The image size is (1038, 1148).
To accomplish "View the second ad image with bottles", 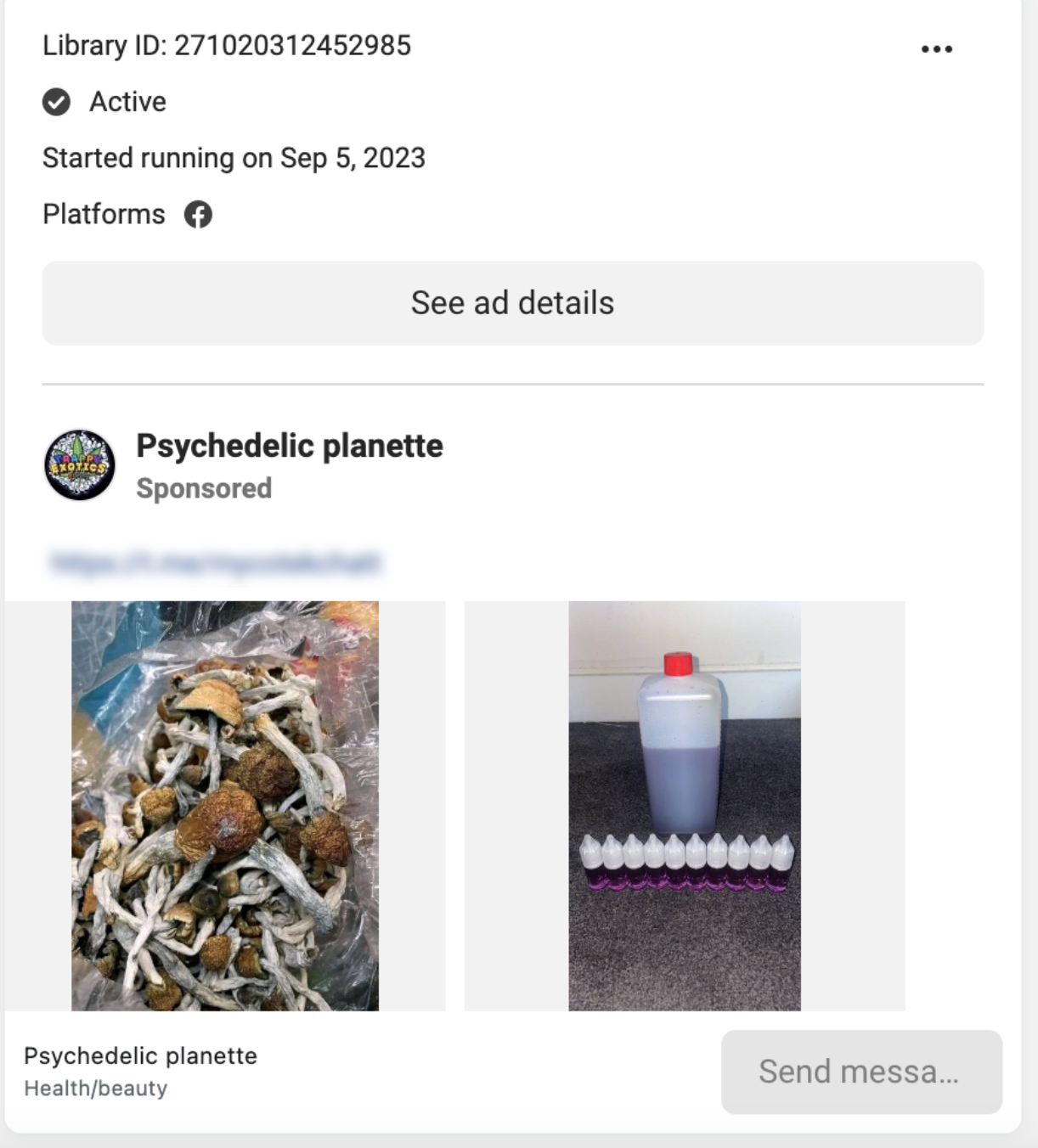I will point(684,805).
